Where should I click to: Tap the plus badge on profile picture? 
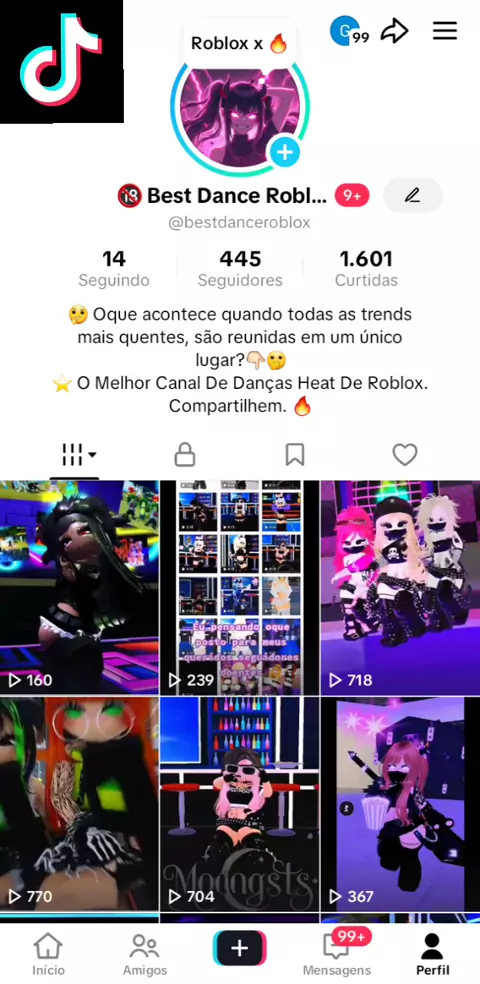[285, 152]
